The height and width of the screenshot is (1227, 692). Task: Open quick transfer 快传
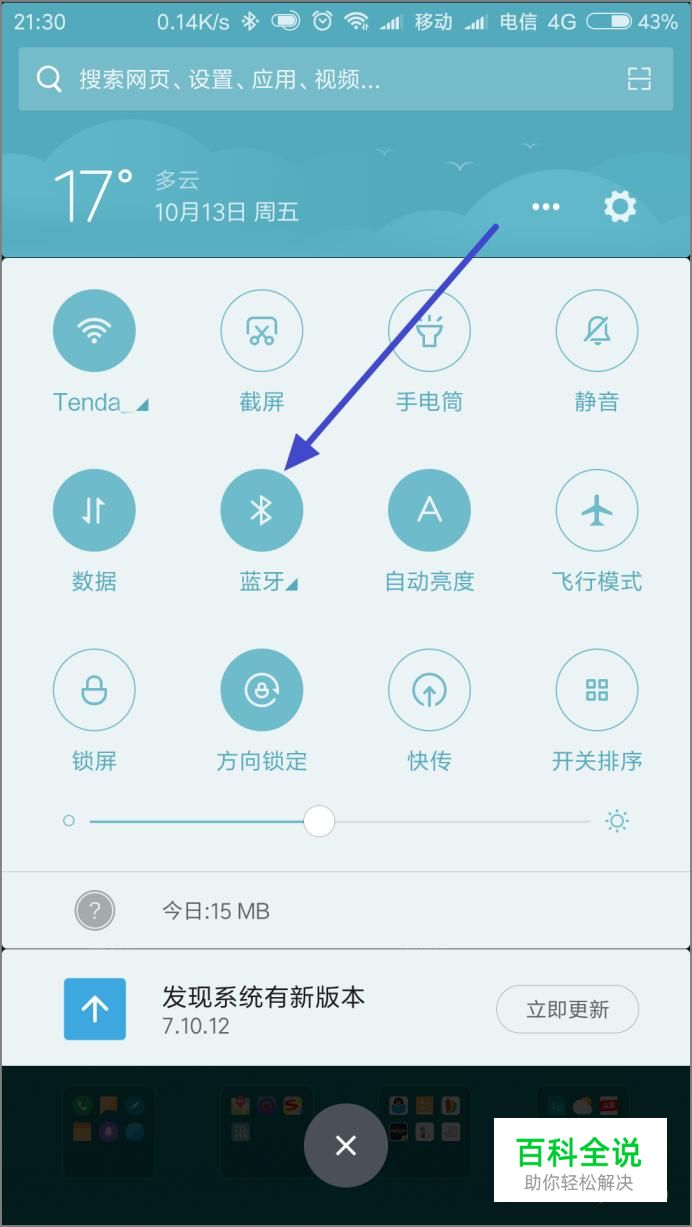tap(429, 690)
